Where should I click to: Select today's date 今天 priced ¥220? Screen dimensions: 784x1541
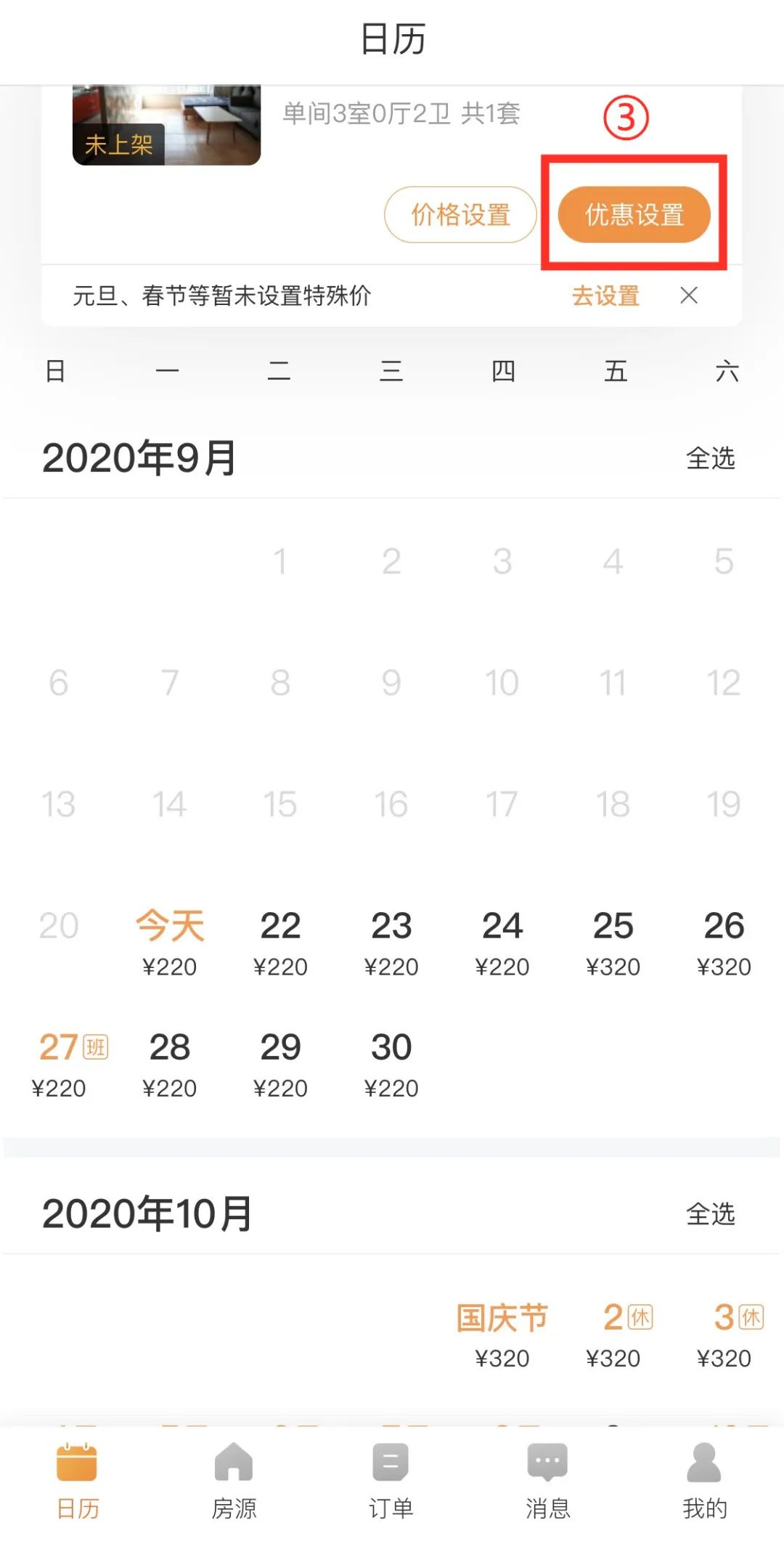click(x=169, y=940)
